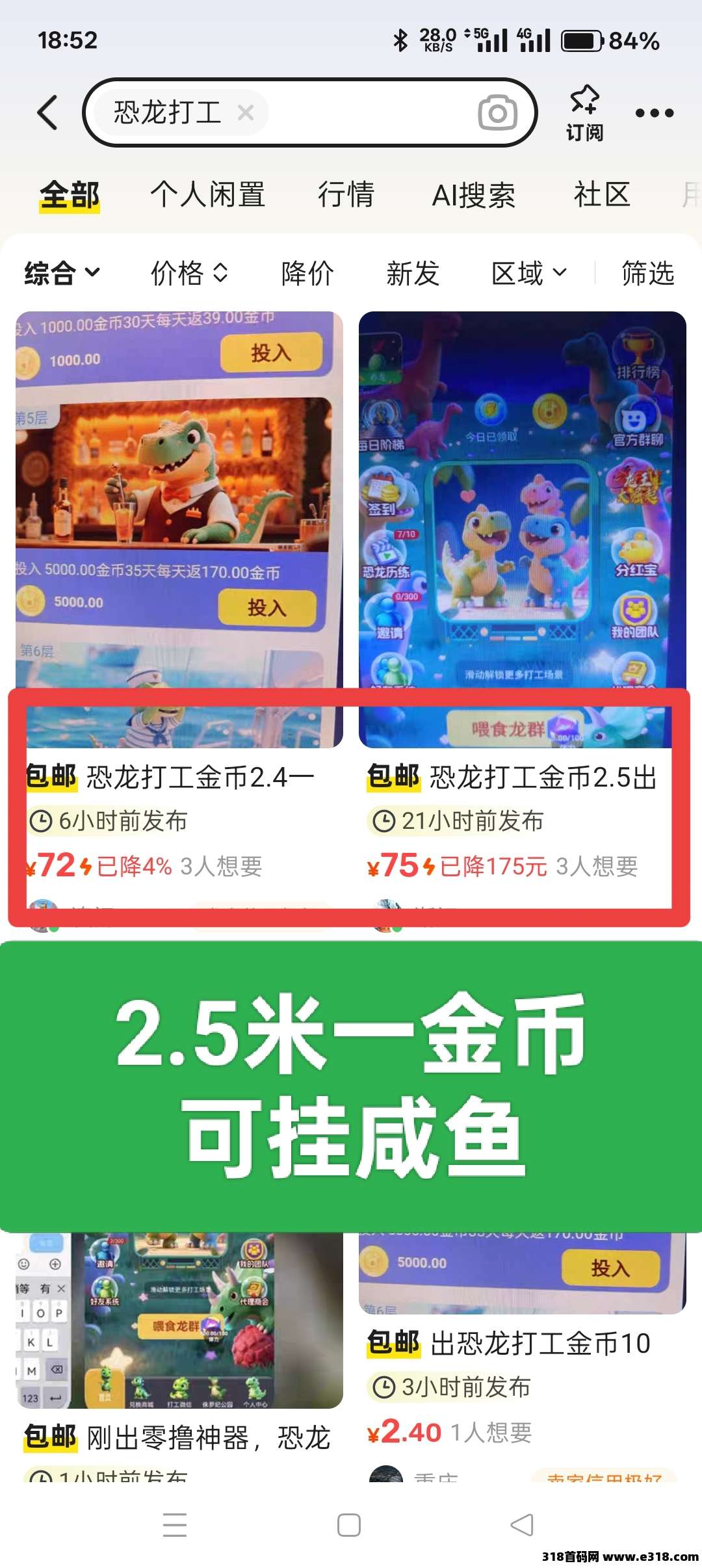Switch to the 行情 tab
Screen dimensions: 702x1568
pyautogui.click(x=346, y=194)
